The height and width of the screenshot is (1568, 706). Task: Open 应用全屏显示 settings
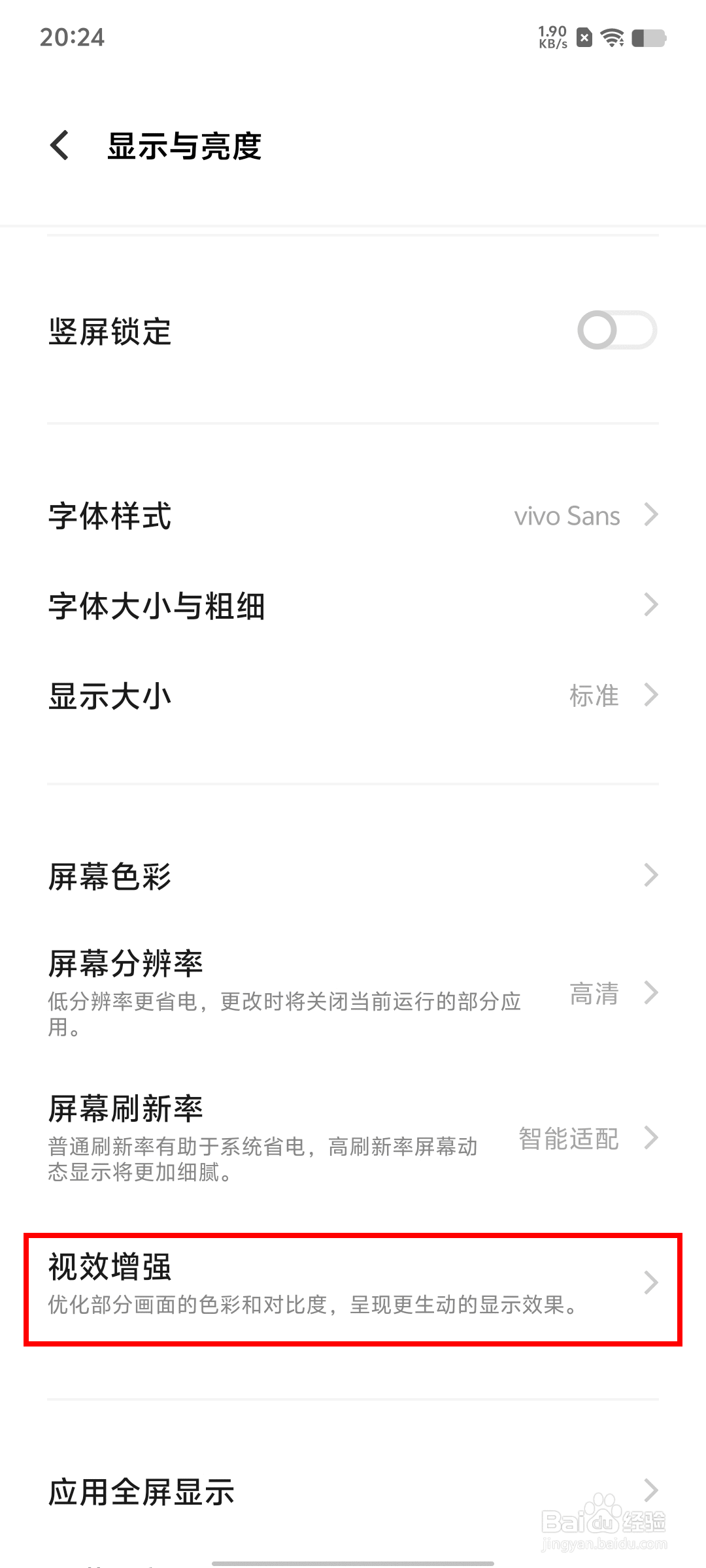click(353, 1492)
